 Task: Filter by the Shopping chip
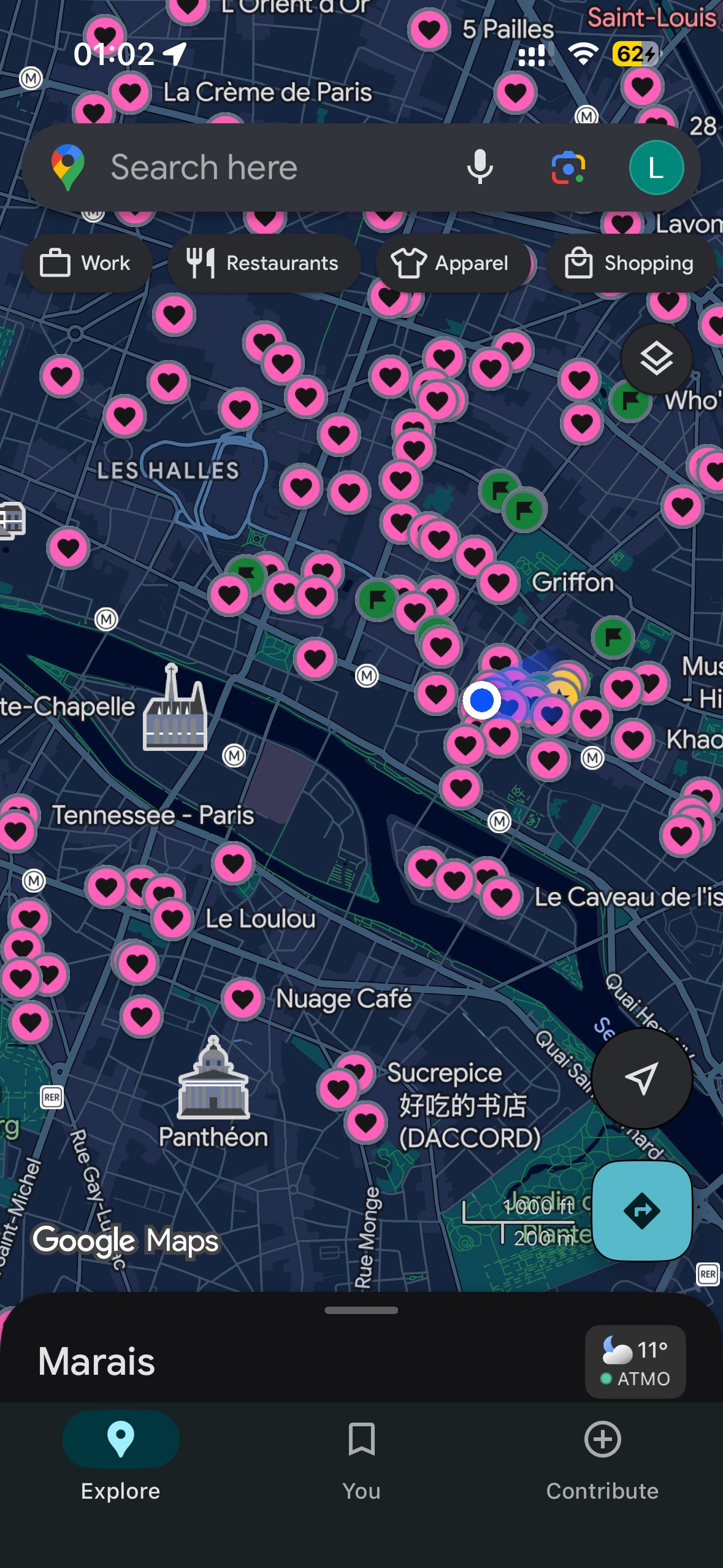(x=629, y=263)
